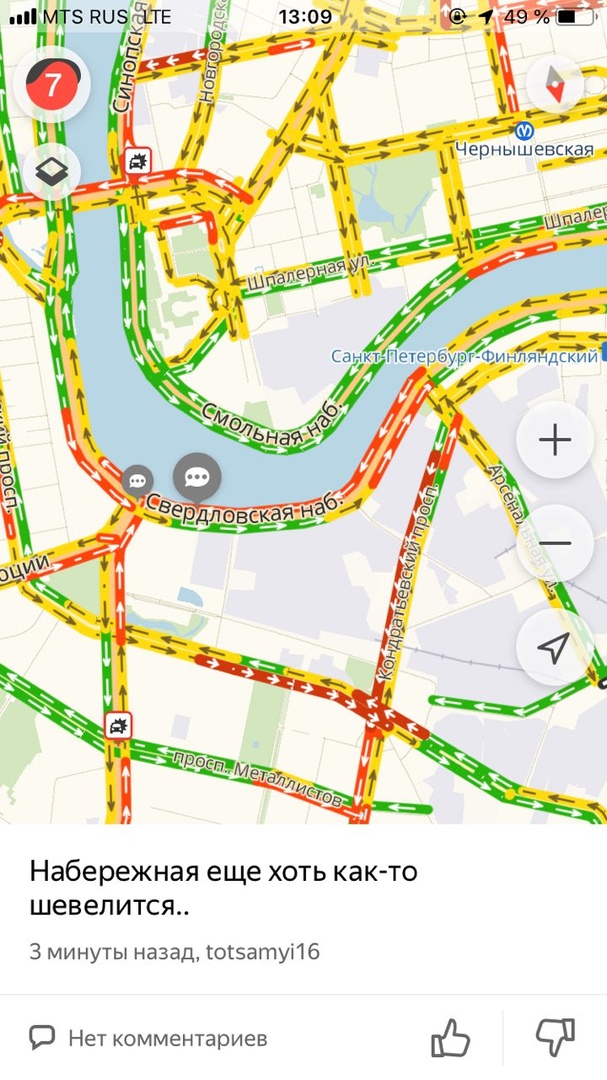
Task: Zoom out with the minus button
Action: pyautogui.click(x=554, y=543)
